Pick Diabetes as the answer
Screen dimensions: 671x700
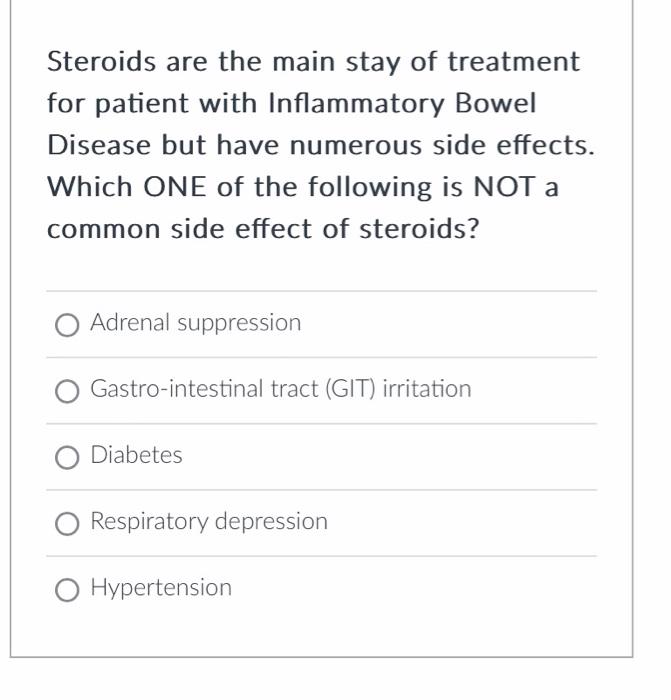point(67,457)
